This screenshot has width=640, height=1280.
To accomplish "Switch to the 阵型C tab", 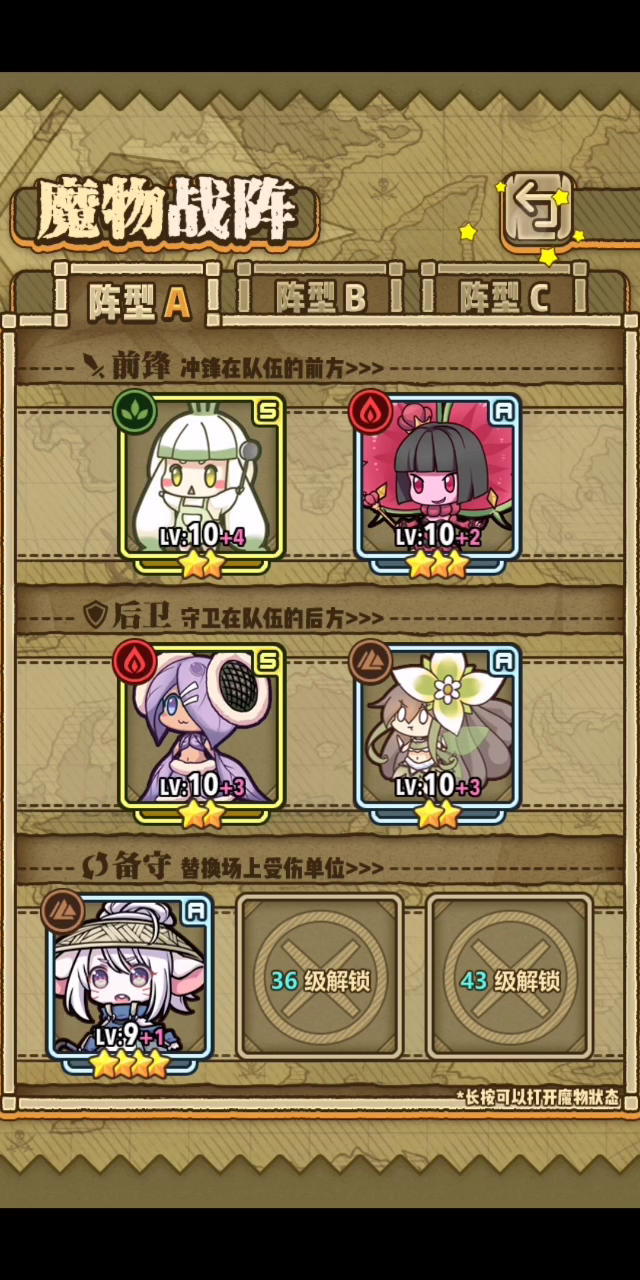I will click(x=505, y=297).
